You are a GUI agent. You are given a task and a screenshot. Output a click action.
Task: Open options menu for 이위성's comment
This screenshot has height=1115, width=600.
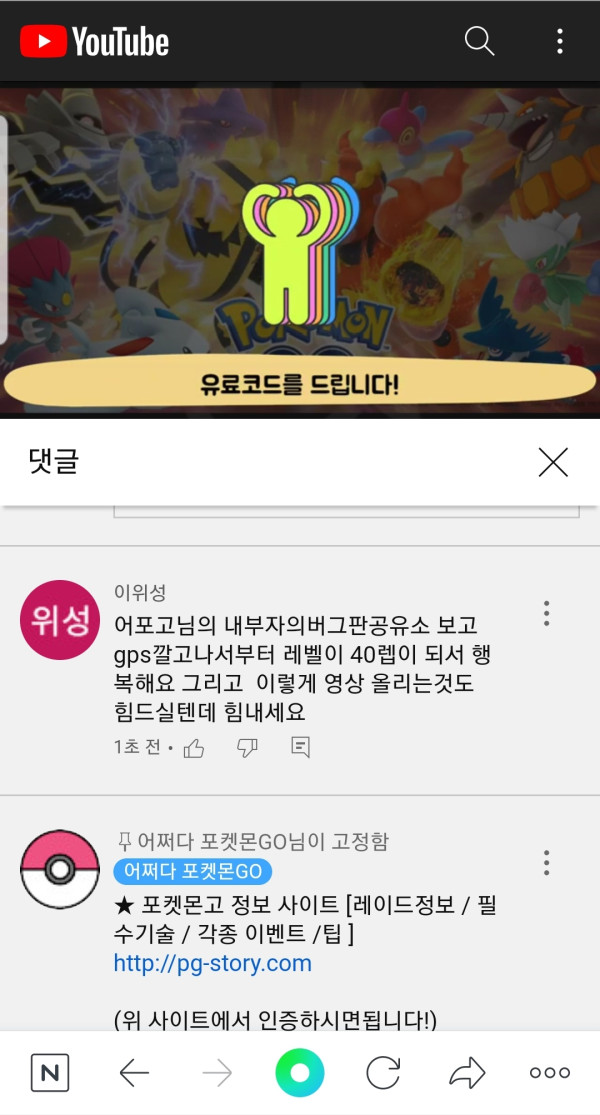pos(546,613)
